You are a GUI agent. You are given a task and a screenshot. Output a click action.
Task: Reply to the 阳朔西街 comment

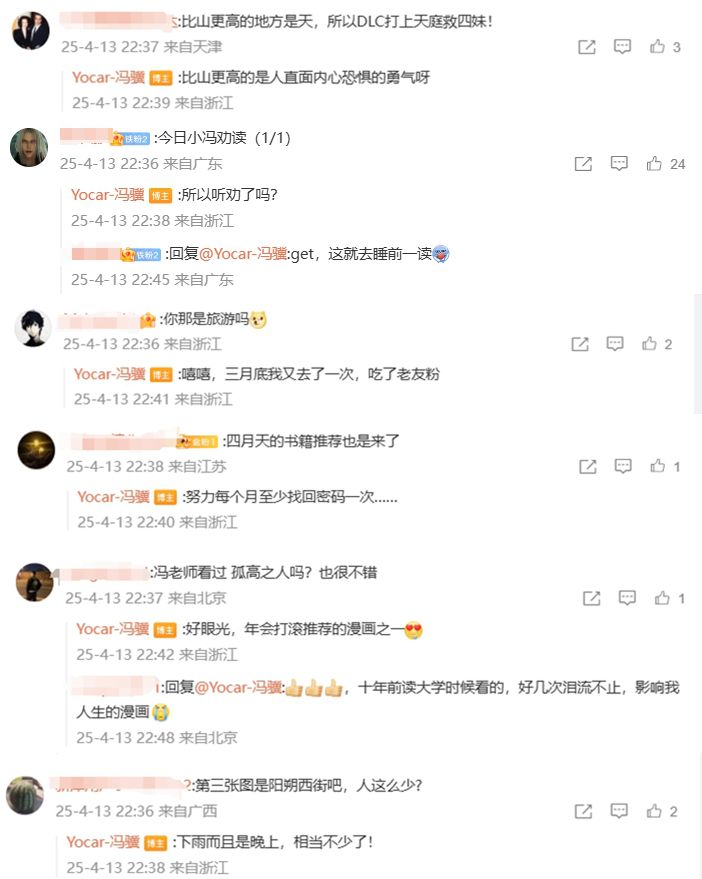619,811
